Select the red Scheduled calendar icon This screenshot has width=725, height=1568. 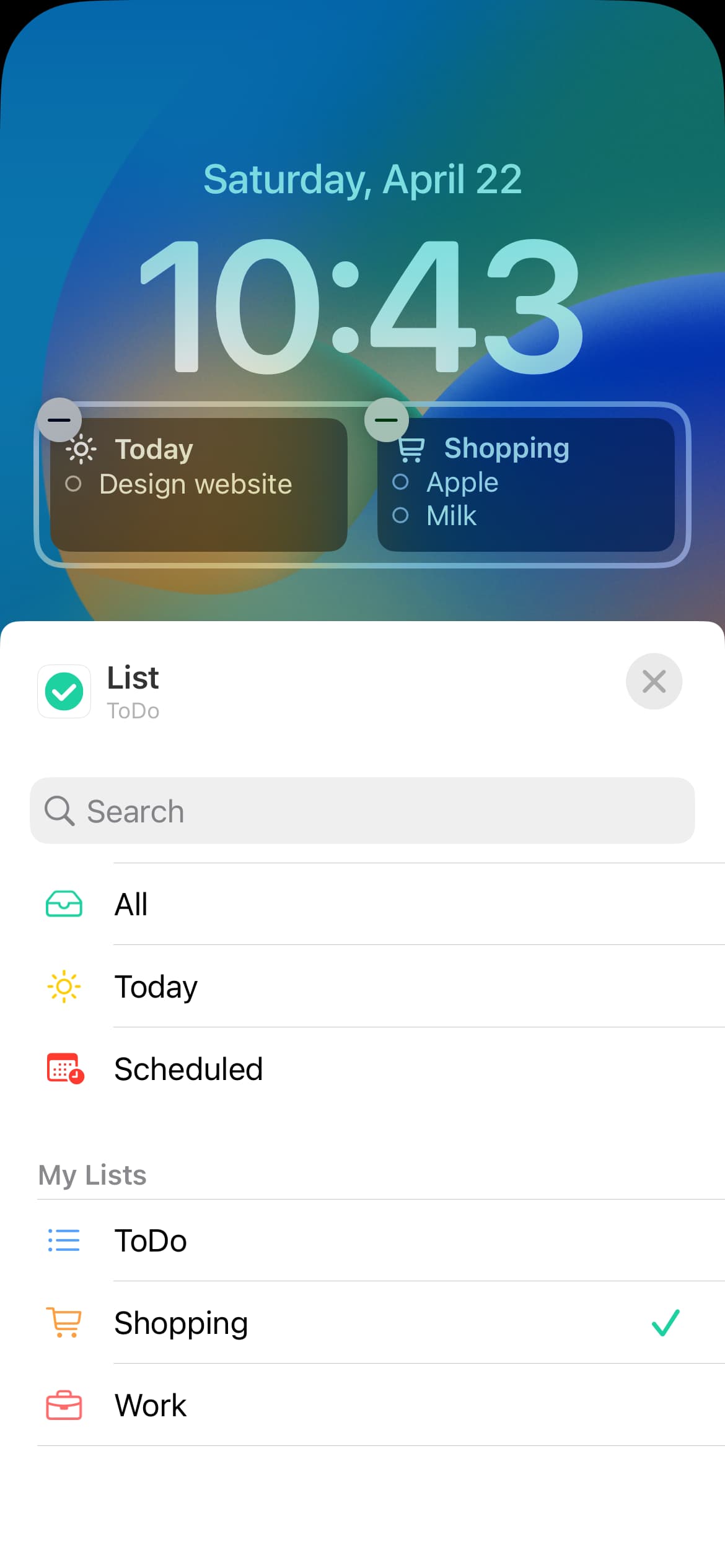[x=64, y=1068]
